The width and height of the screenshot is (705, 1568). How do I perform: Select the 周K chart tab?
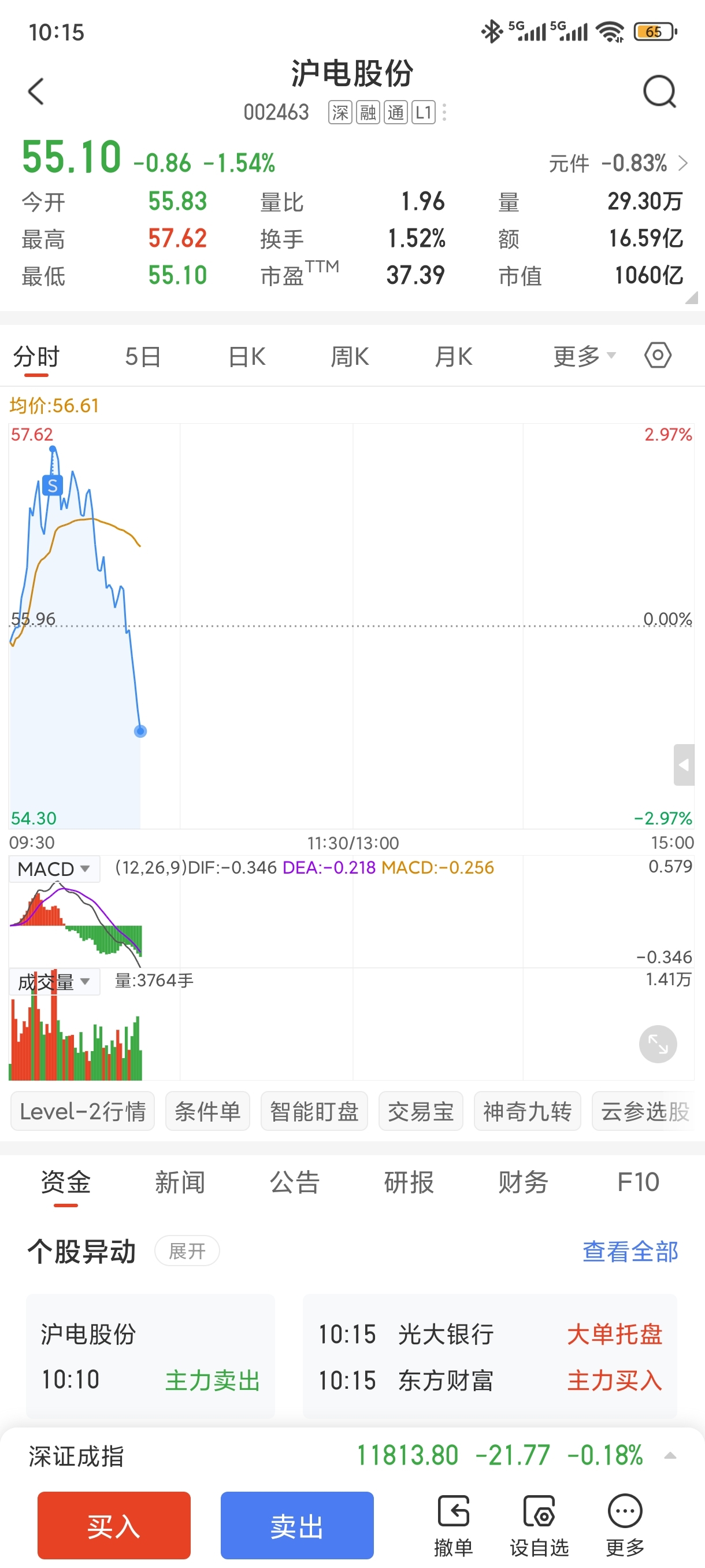(x=350, y=357)
